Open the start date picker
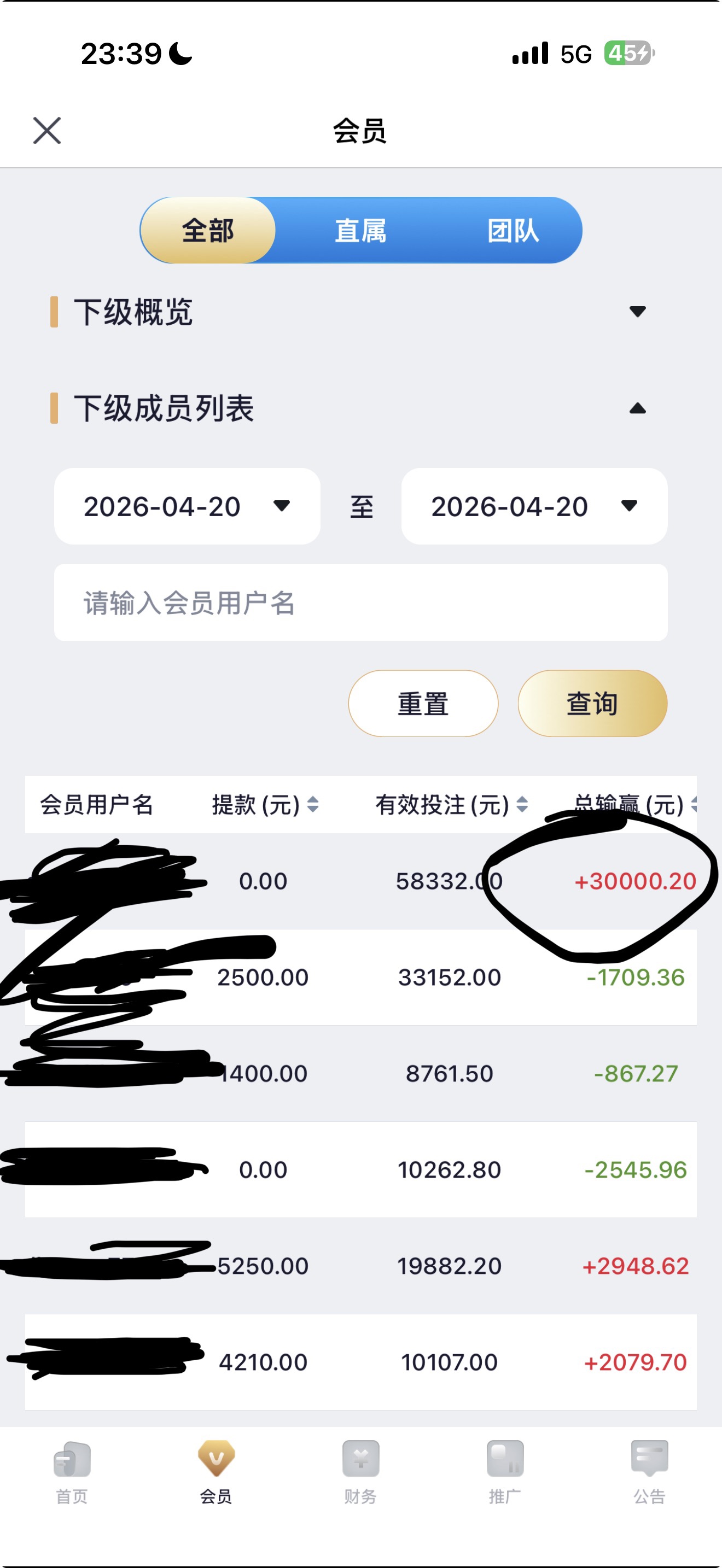 (x=187, y=506)
